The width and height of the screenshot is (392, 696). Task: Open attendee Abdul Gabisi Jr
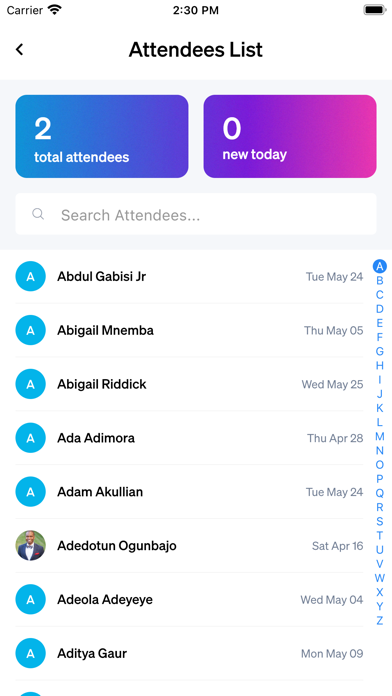(189, 277)
